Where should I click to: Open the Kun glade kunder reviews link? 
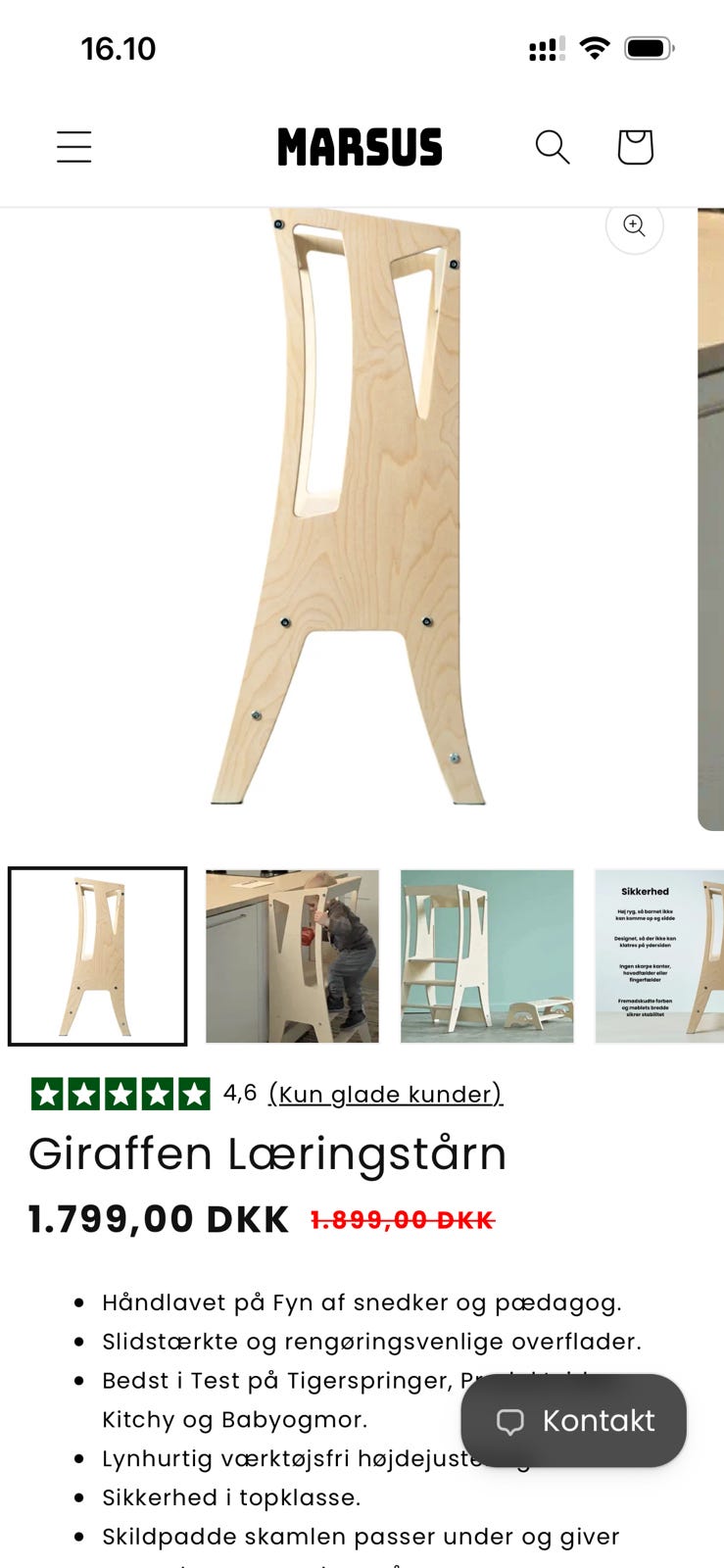click(x=385, y=1094)
